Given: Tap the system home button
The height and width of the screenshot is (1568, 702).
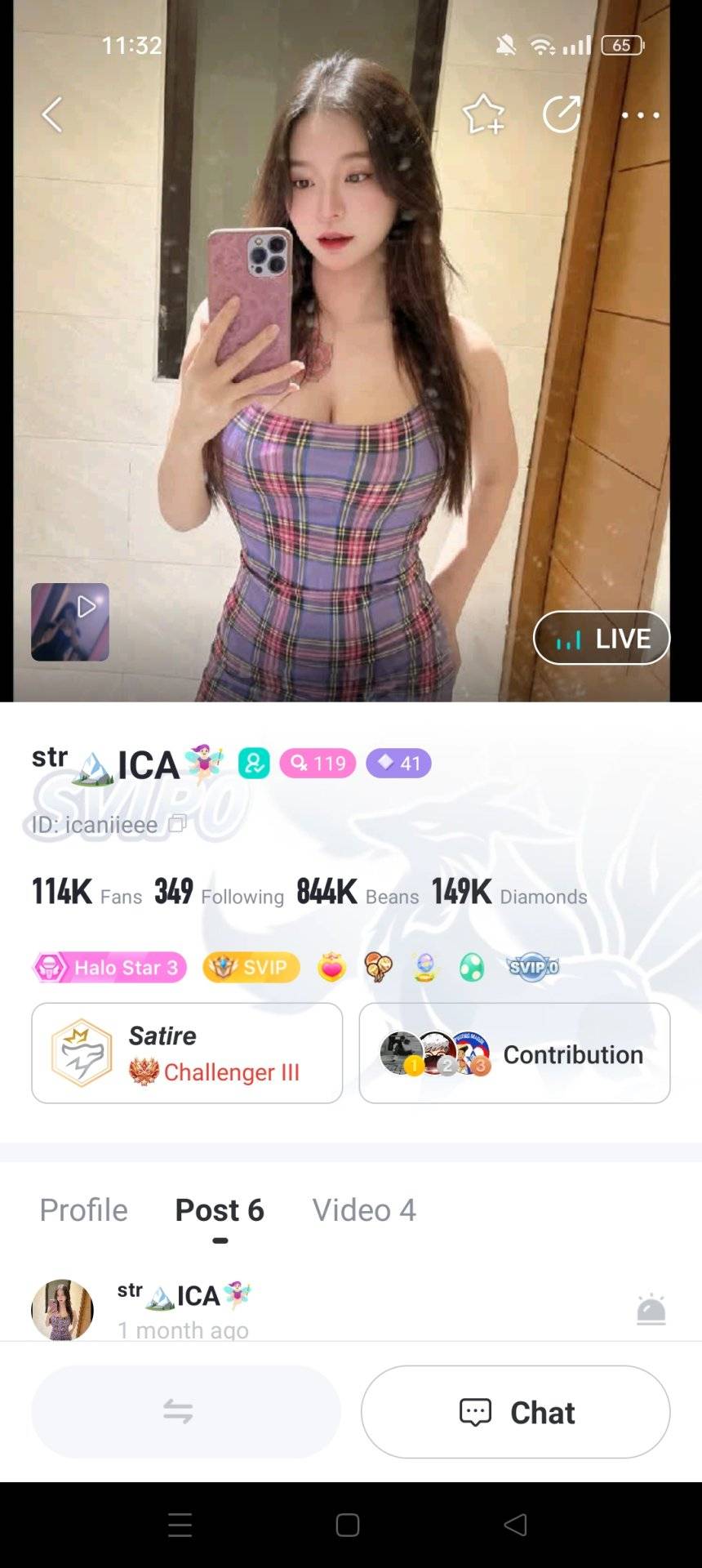Looking at the screenshot, I should (x=348, y=1525).
